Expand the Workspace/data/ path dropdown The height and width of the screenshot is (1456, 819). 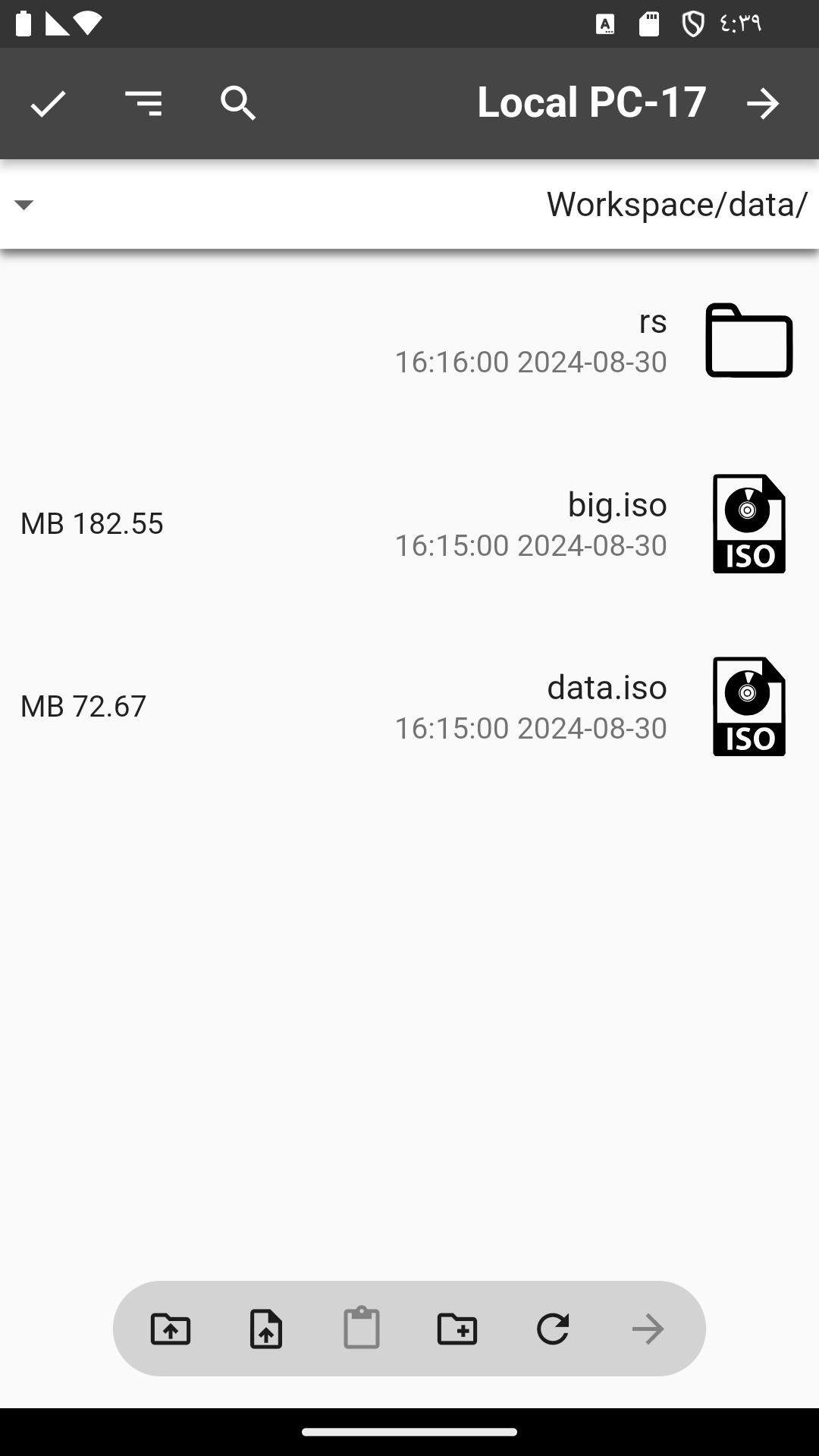pyautogui.click(x=24, y=205)
